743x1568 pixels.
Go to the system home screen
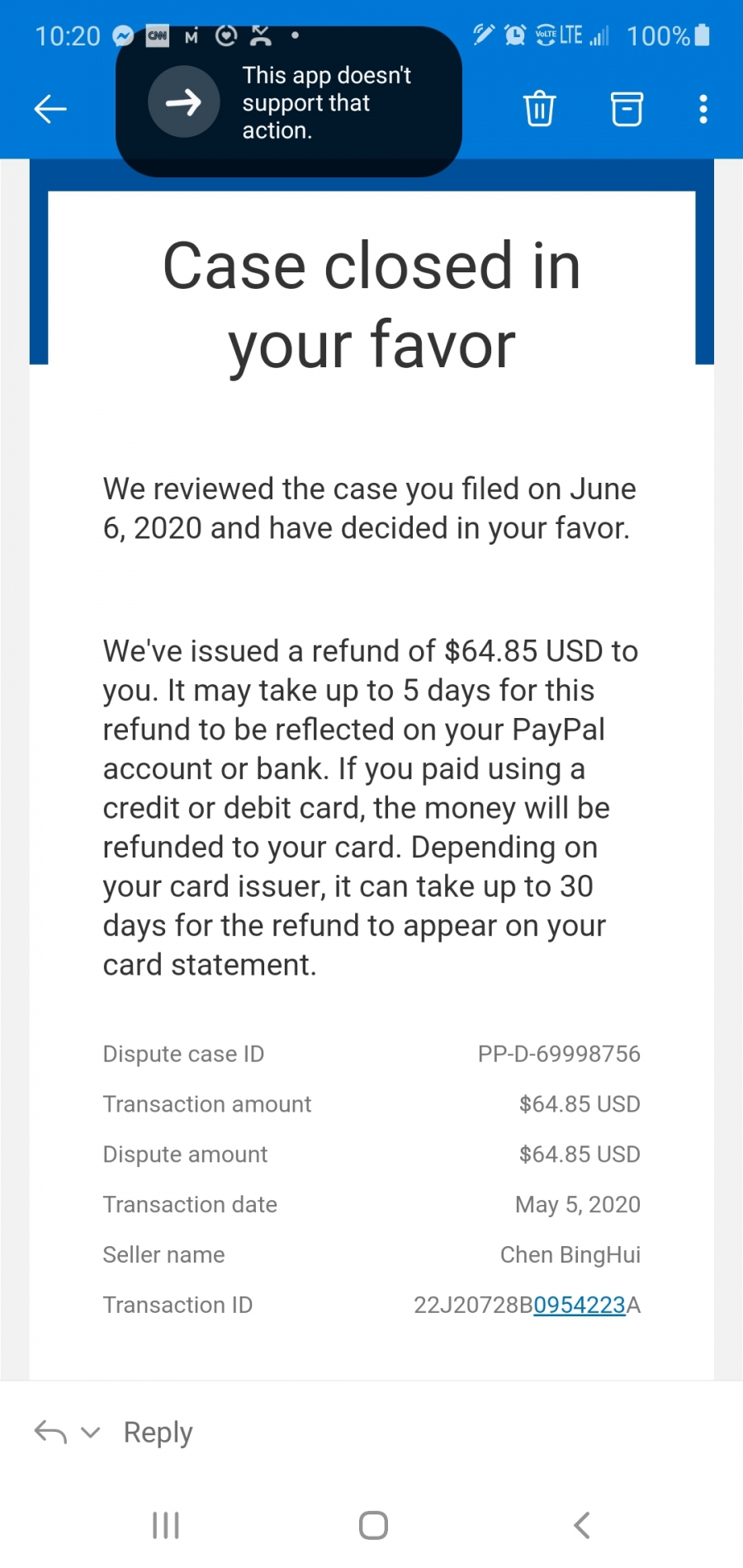tap(373, 1524)
